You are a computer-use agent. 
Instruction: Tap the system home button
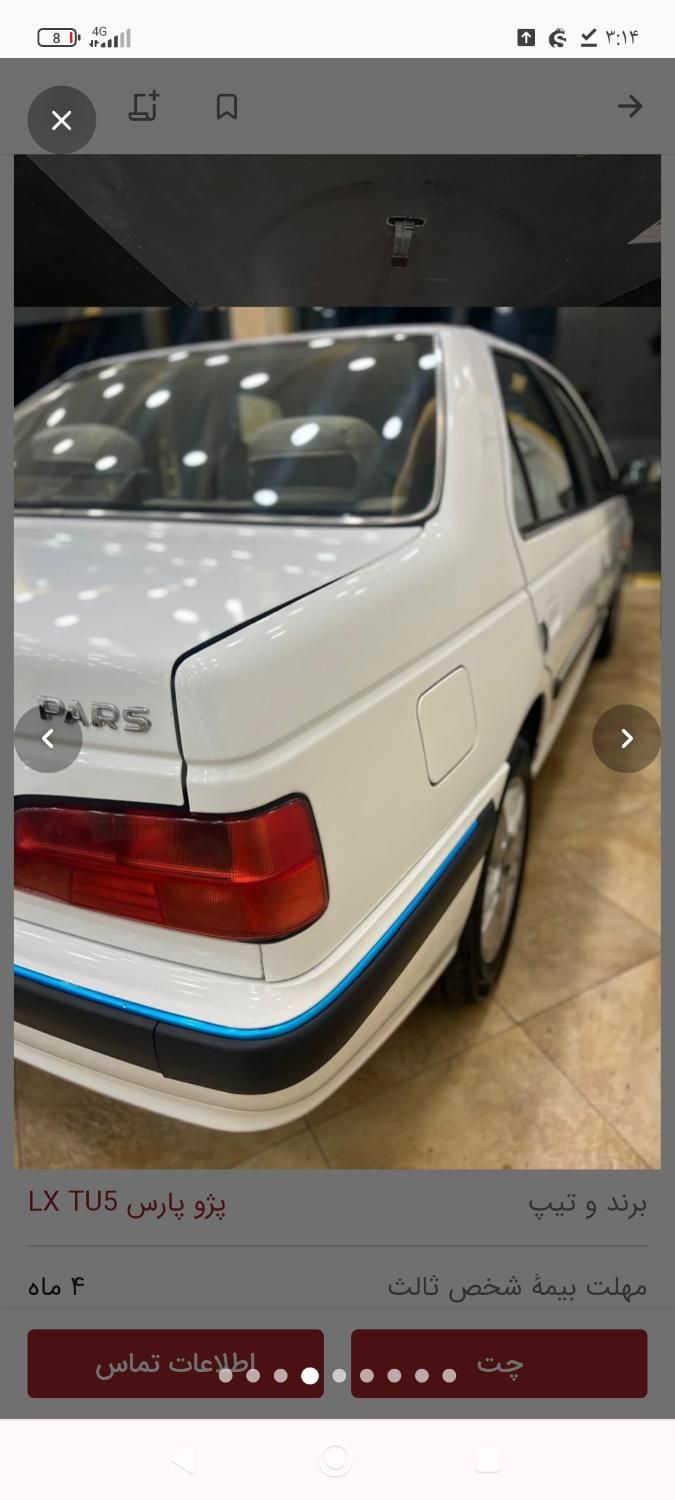point(336,1461)
